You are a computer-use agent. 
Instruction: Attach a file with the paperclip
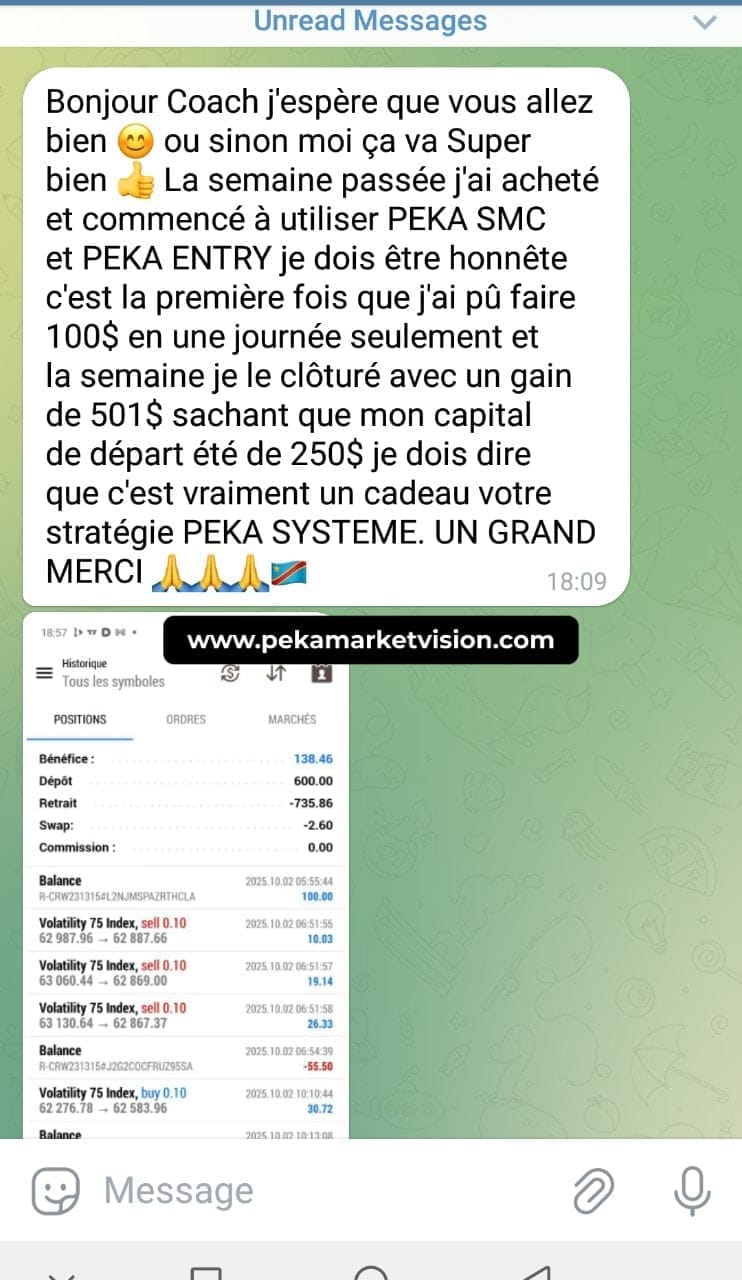593,1191
